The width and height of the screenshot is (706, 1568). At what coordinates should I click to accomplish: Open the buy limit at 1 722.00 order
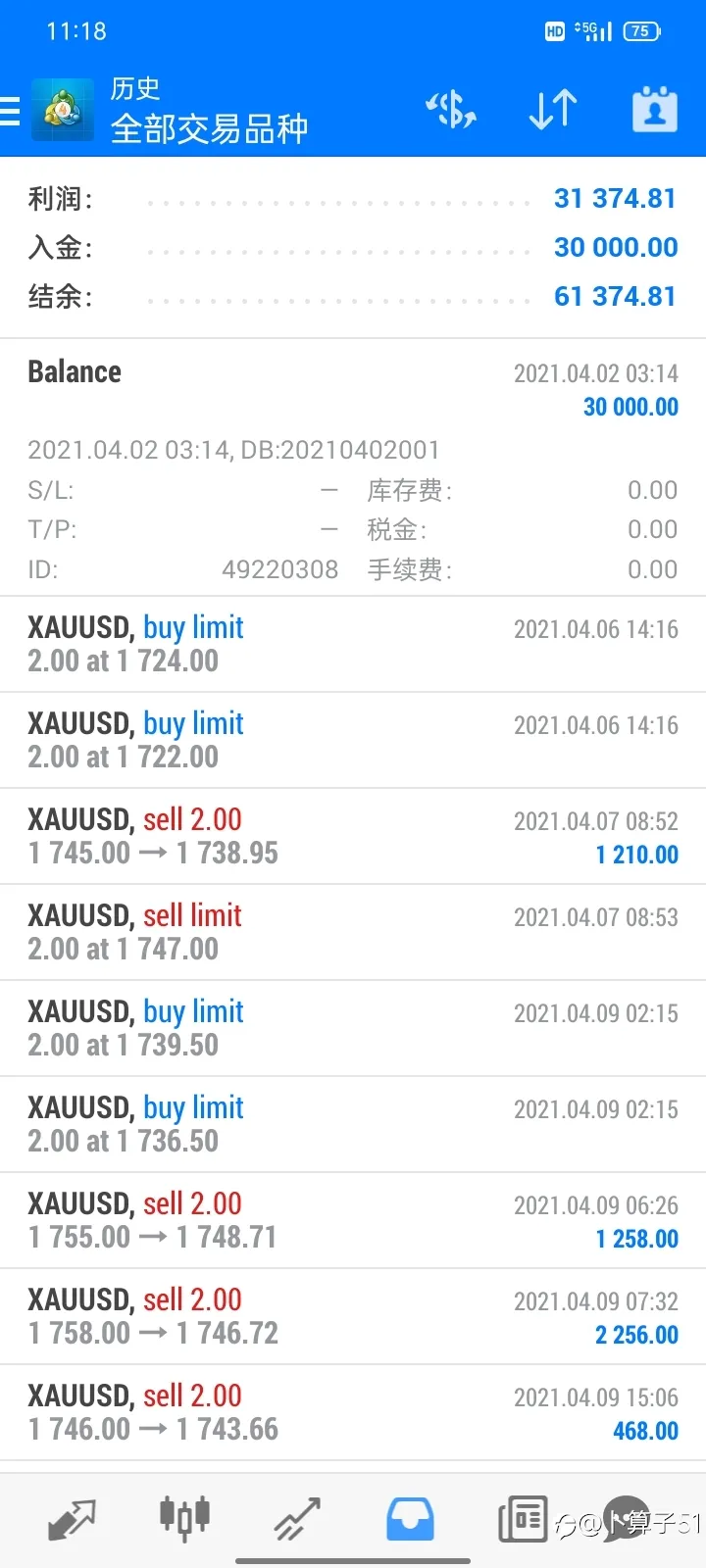point(353,740)
